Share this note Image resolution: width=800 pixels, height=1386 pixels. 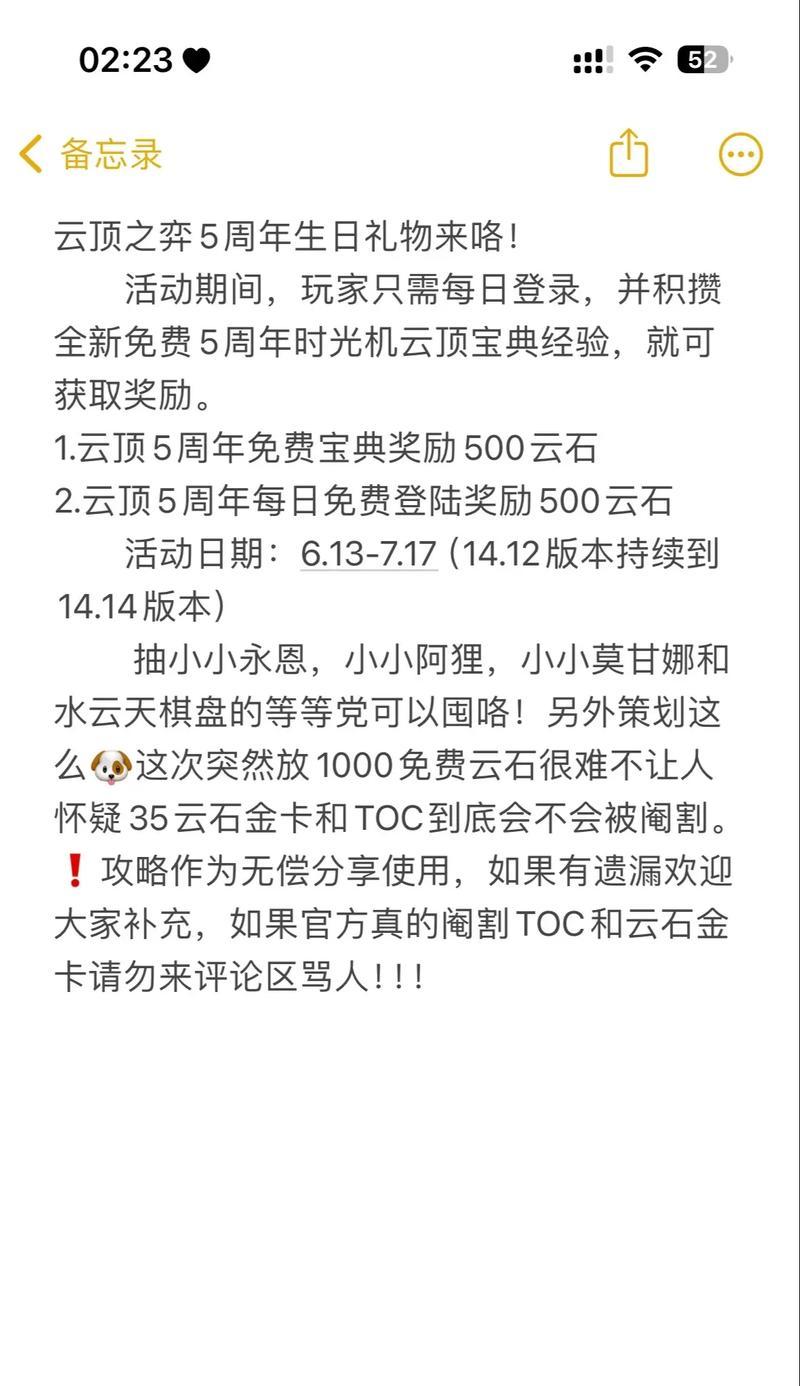[629, 154]
